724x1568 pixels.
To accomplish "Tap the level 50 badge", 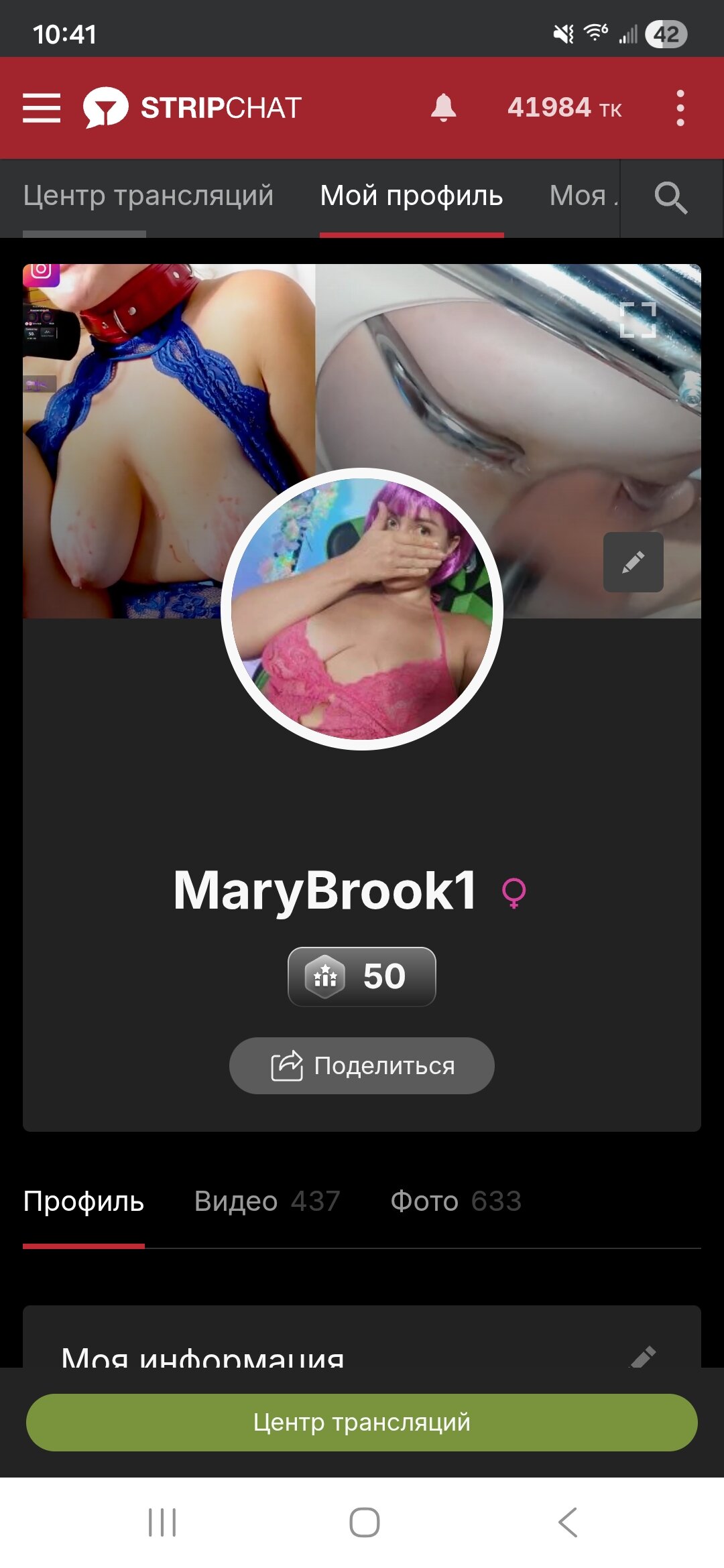I will 362,976.
